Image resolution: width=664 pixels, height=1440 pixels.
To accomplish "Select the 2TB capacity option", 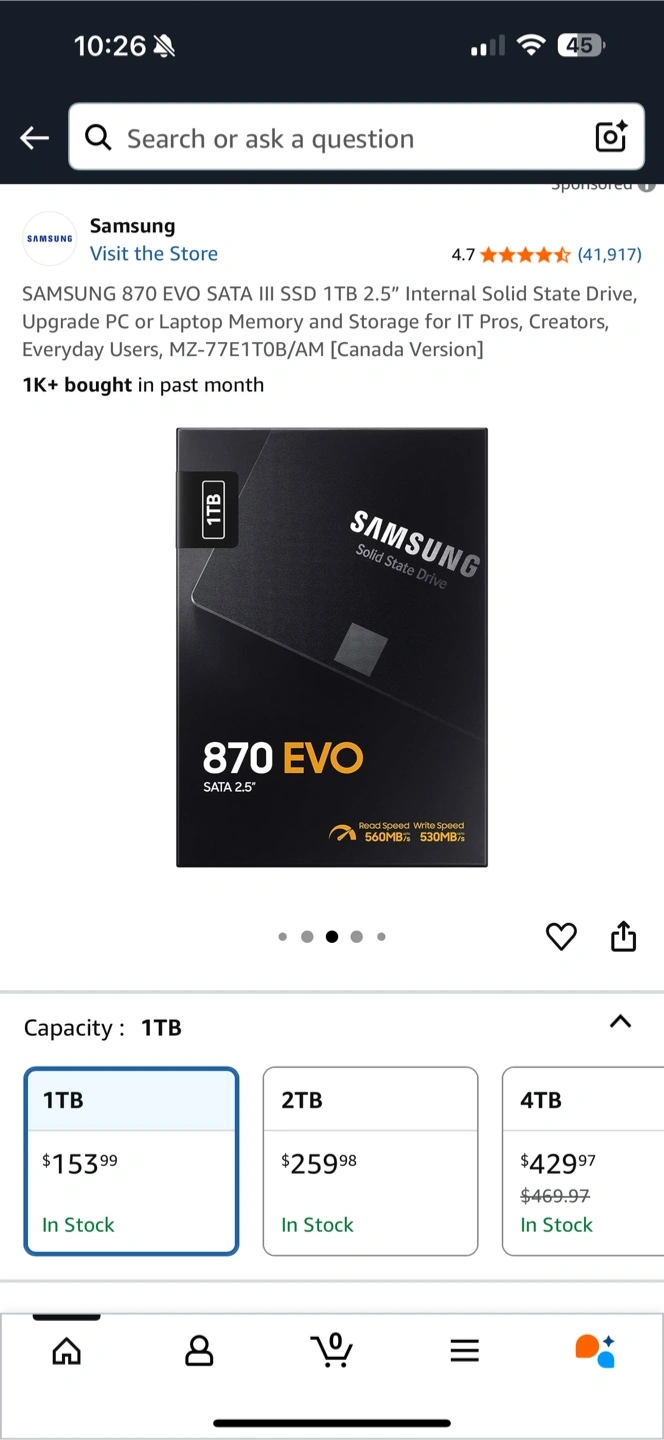I will 370,1161.
